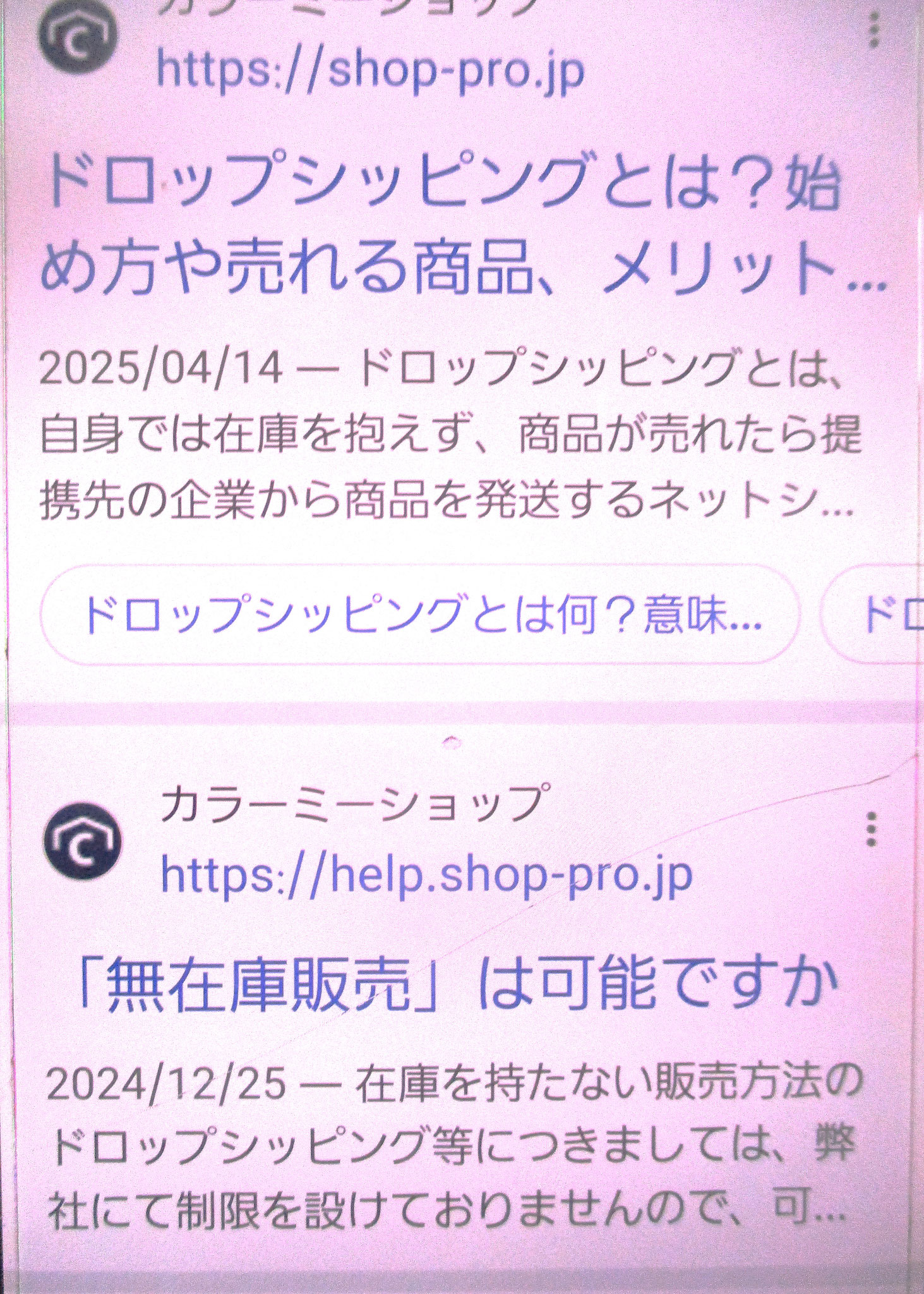Visit the https://help.shop-pro.jp site link
Viewport: 924px width, 1294px height.
click(x=426, y=875)
